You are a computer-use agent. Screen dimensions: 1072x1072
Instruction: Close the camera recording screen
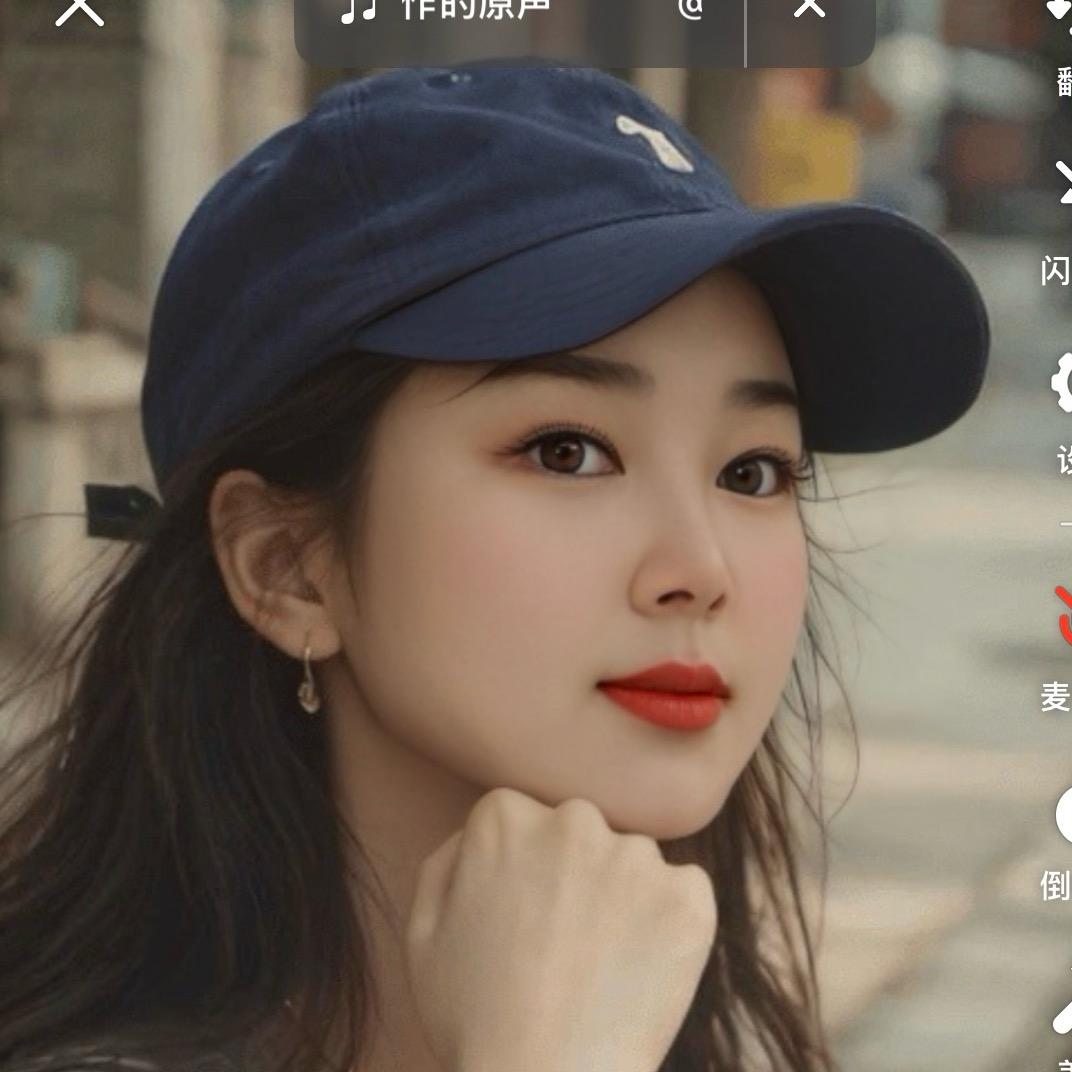tap(79, 10)
